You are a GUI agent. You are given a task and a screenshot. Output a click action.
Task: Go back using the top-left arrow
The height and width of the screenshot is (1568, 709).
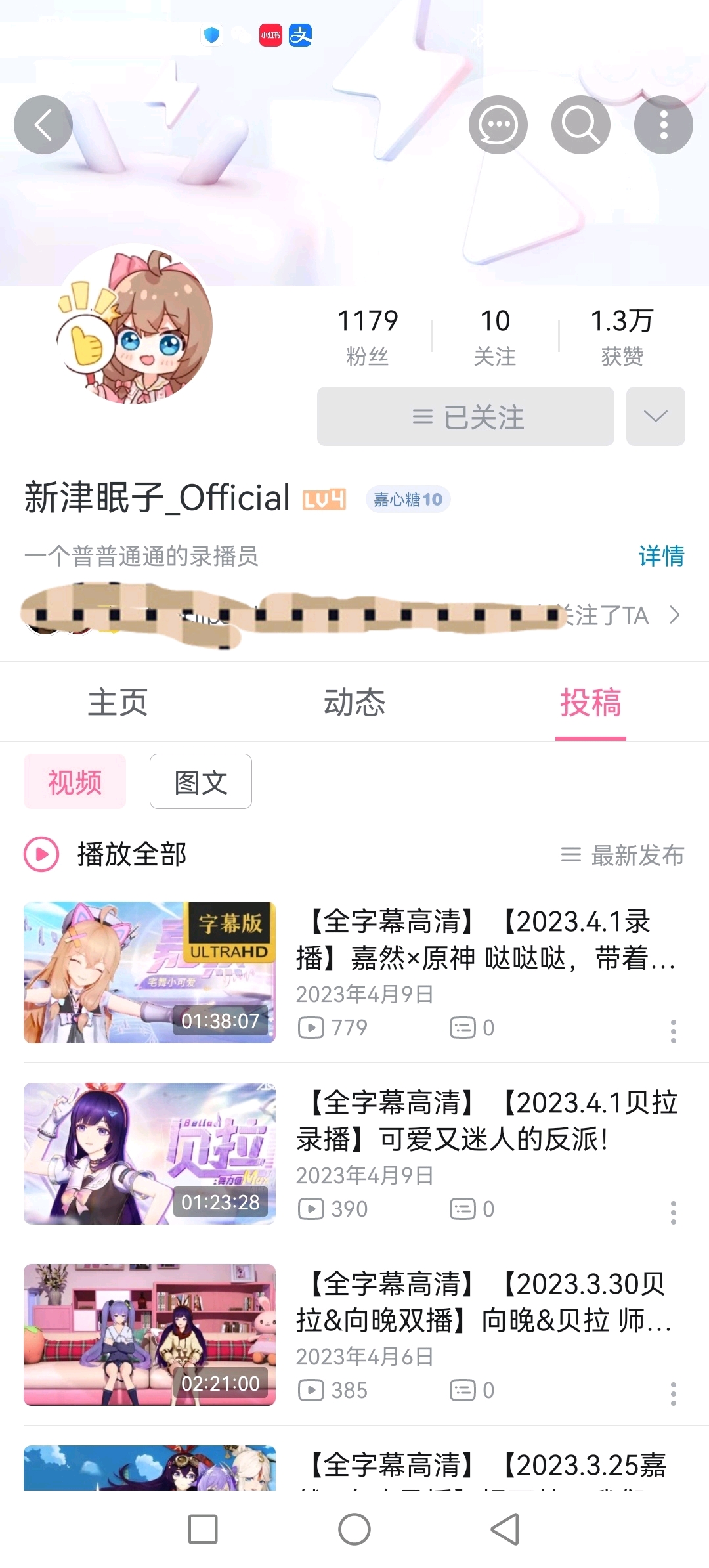coord(43,125)
